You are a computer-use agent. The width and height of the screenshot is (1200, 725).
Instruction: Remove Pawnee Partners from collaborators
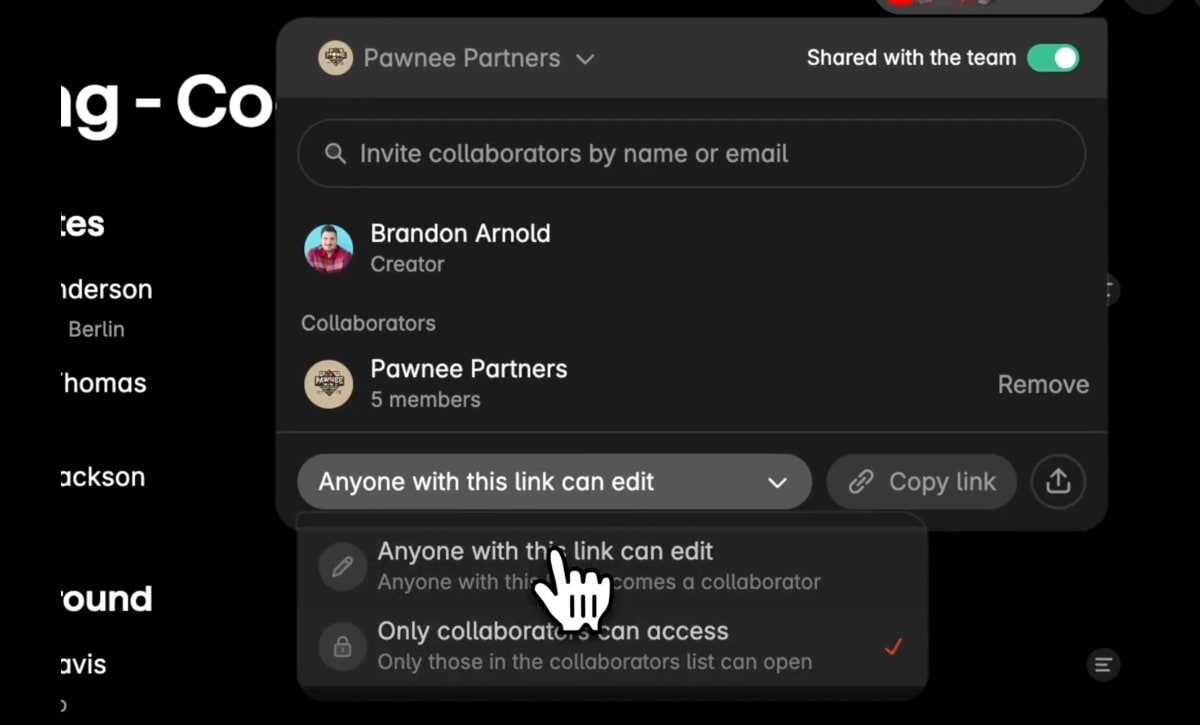[x=1042, y=385]
